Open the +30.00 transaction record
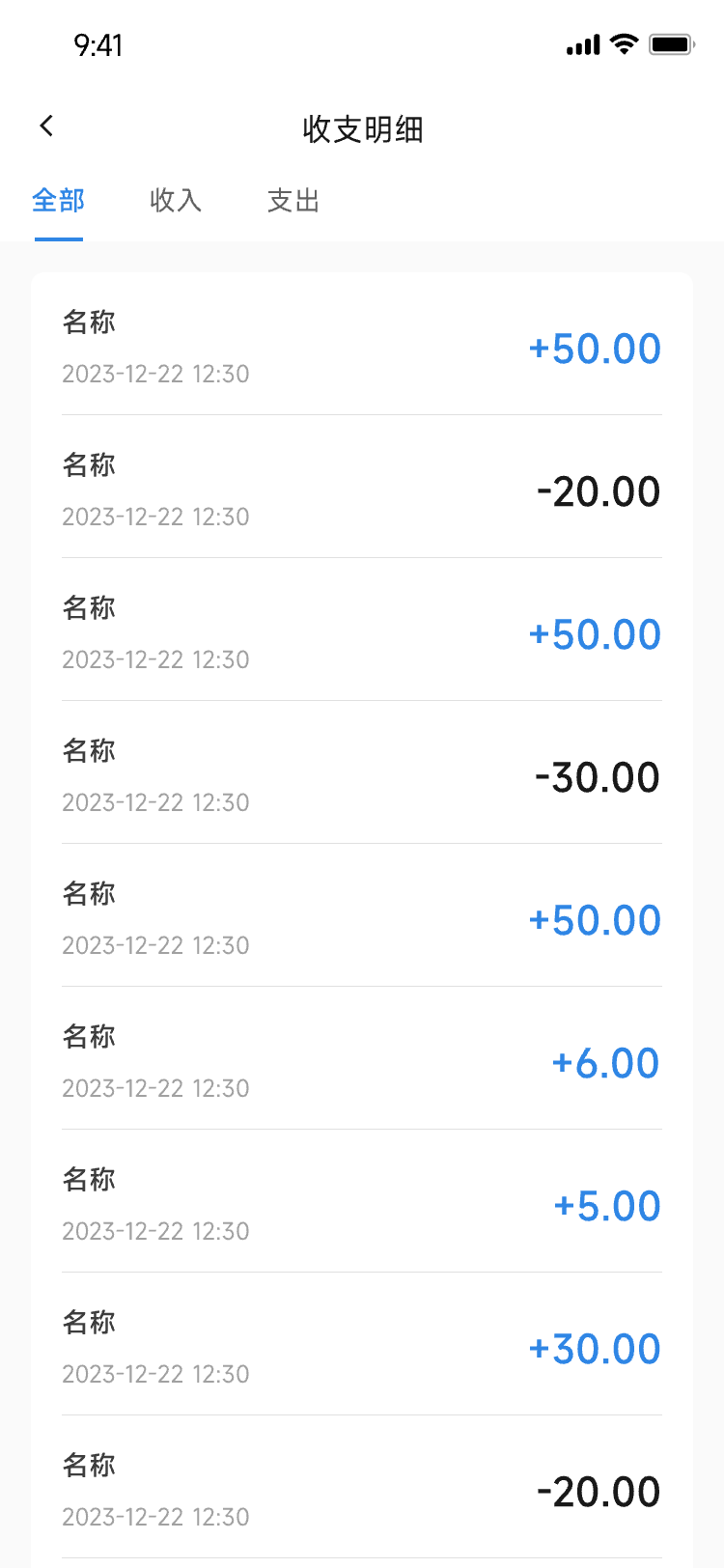Viewport: 724px width, 1568px height. 362,1344
